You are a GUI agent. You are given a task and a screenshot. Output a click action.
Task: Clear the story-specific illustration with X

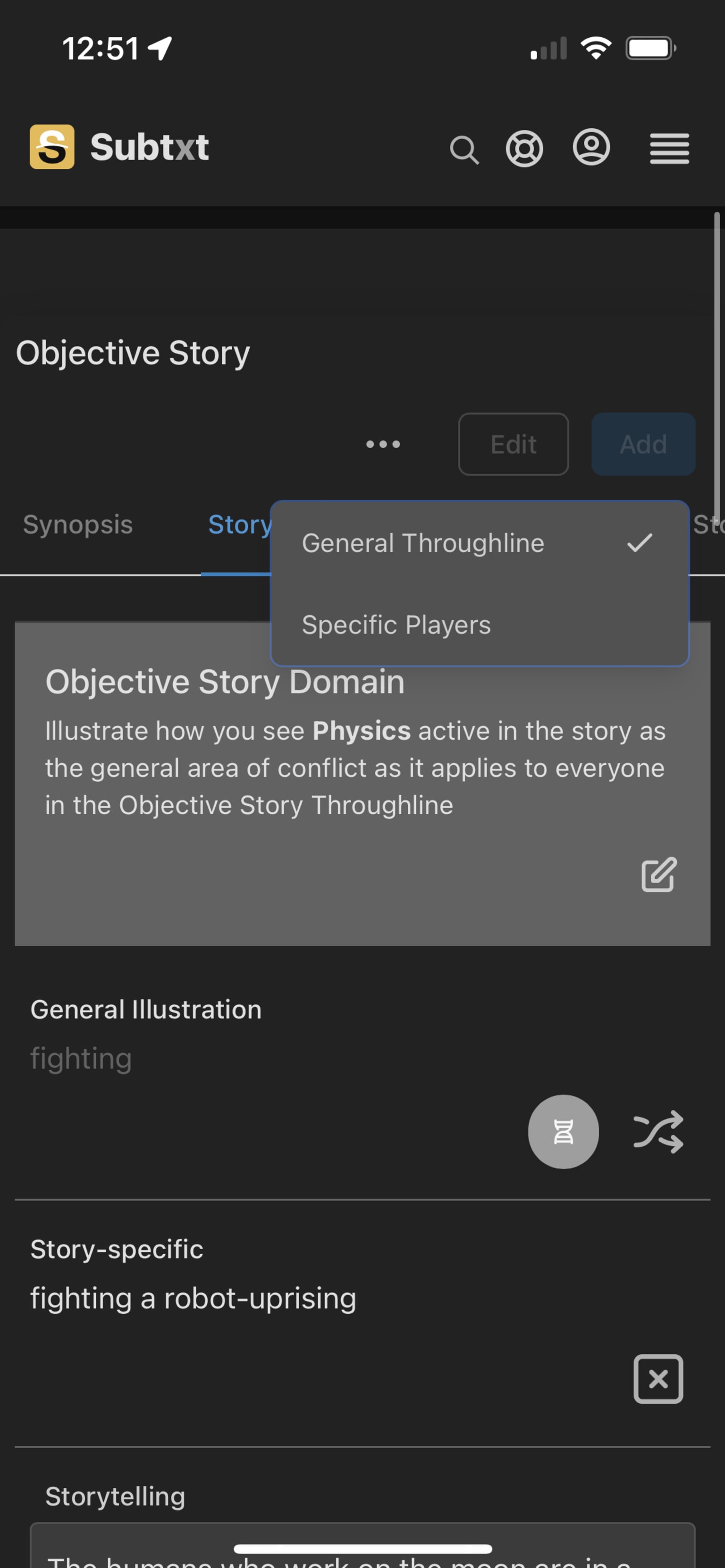[658, 1379]
